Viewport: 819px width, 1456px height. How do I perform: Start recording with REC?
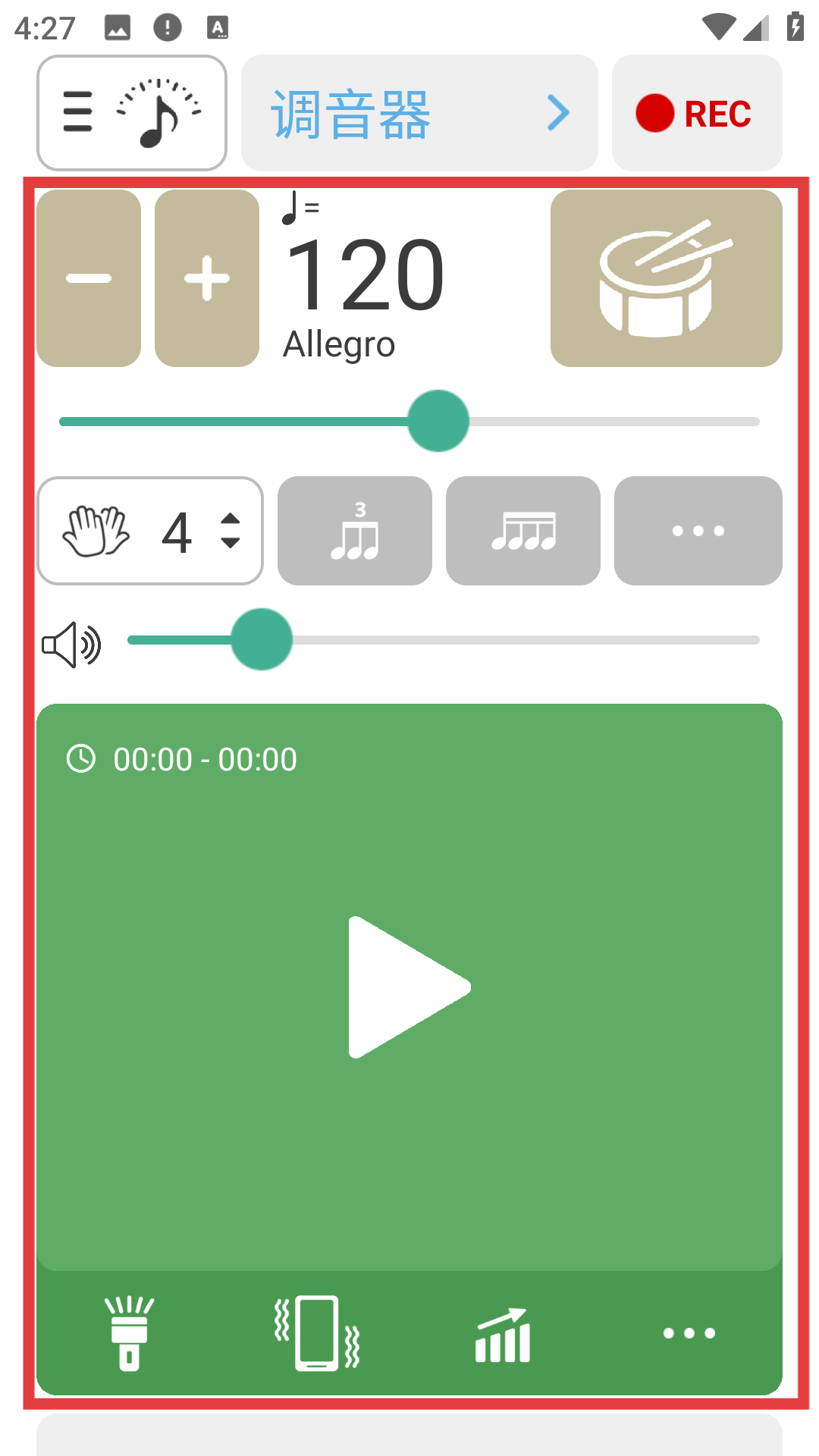(x=696, y=113)
